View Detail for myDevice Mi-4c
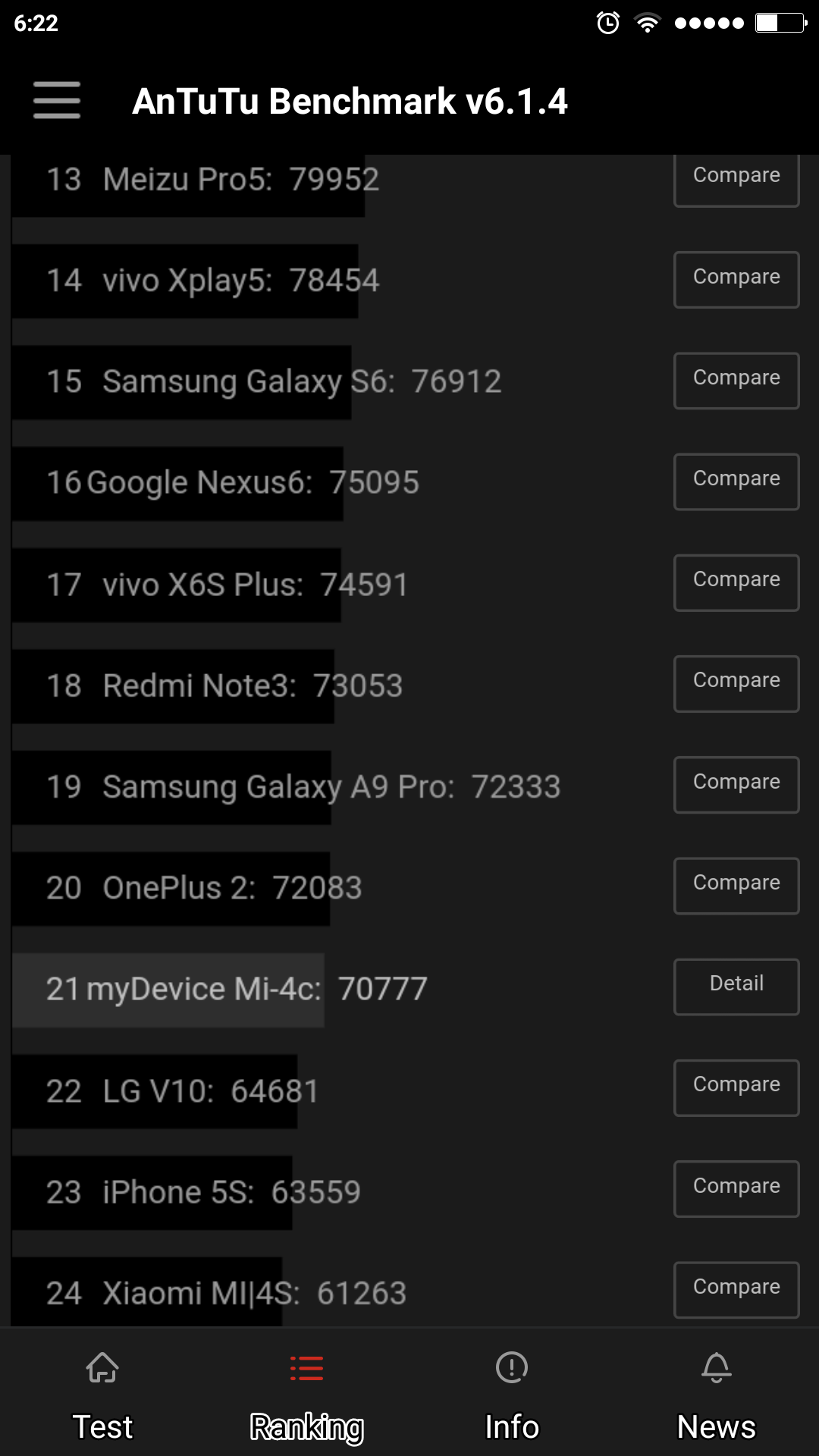The image size is (819, 1456). 736,986
